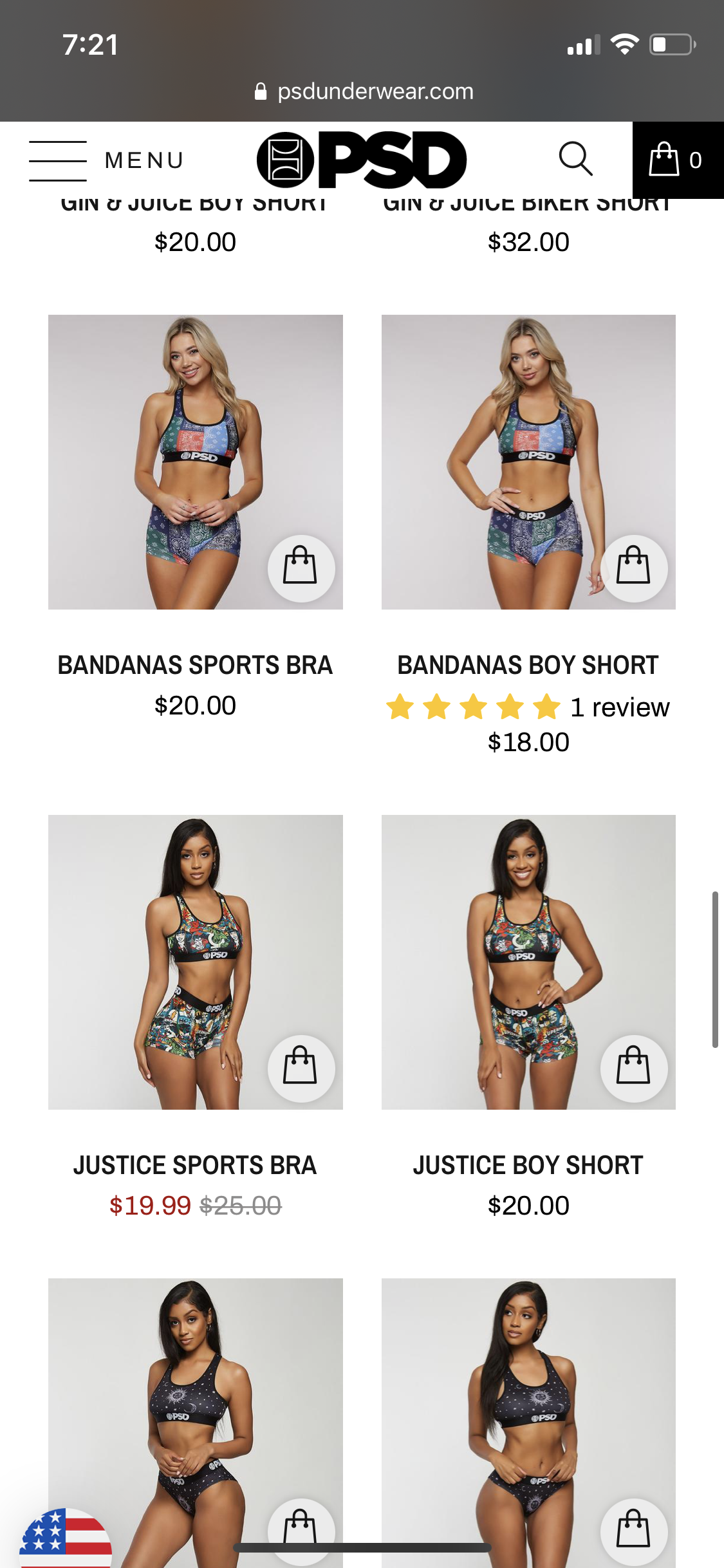Viewport: 724px width, 1568px height.
Task: Open Bandanas Sports Bra product image
Action: click(195, 462)
